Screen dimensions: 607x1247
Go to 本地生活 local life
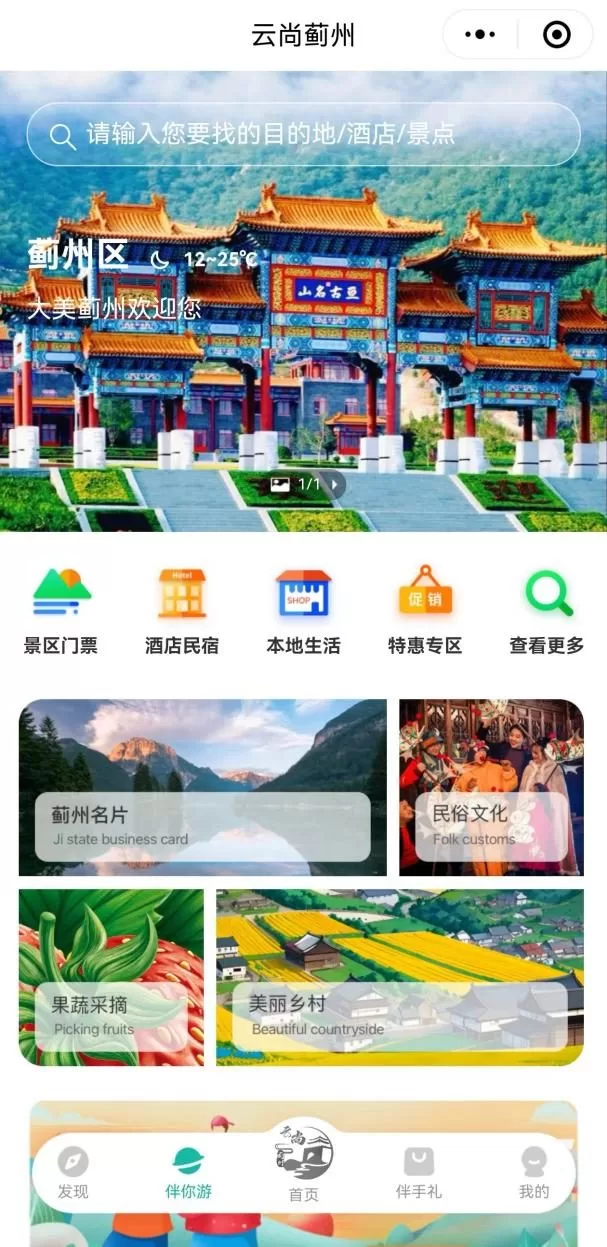(303, 611)
